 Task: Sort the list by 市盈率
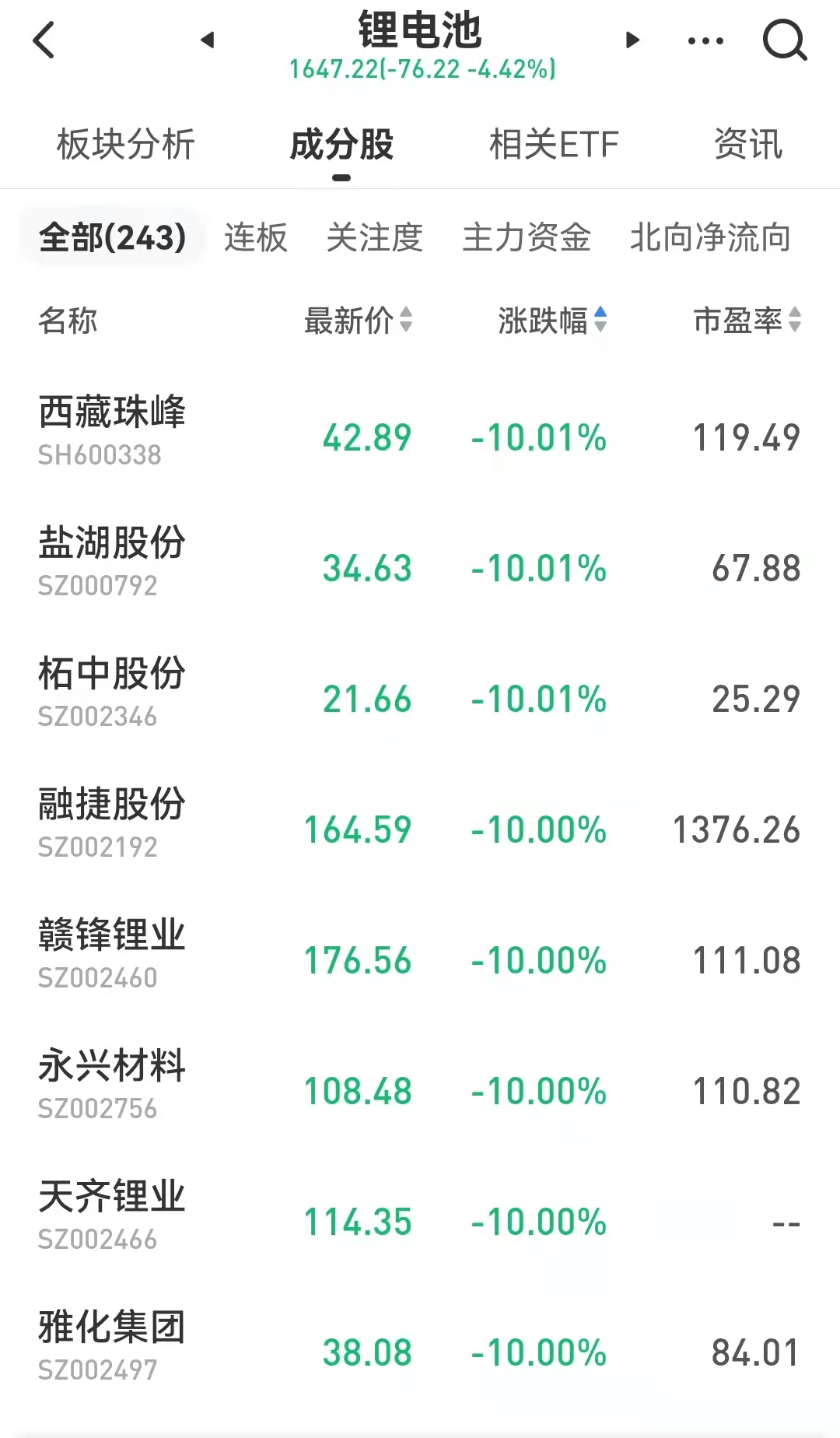click(747, 320)
